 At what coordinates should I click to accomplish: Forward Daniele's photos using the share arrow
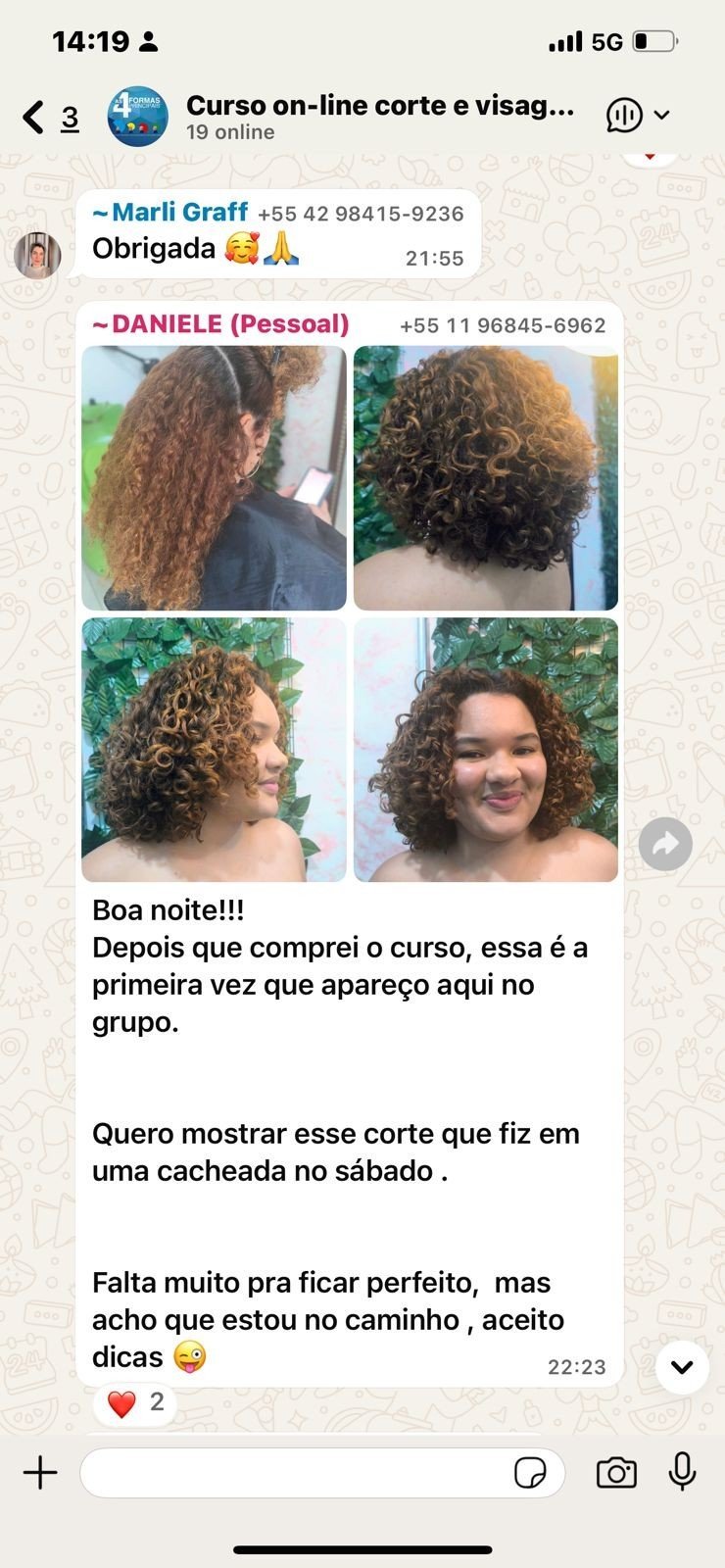click(665, 843)
